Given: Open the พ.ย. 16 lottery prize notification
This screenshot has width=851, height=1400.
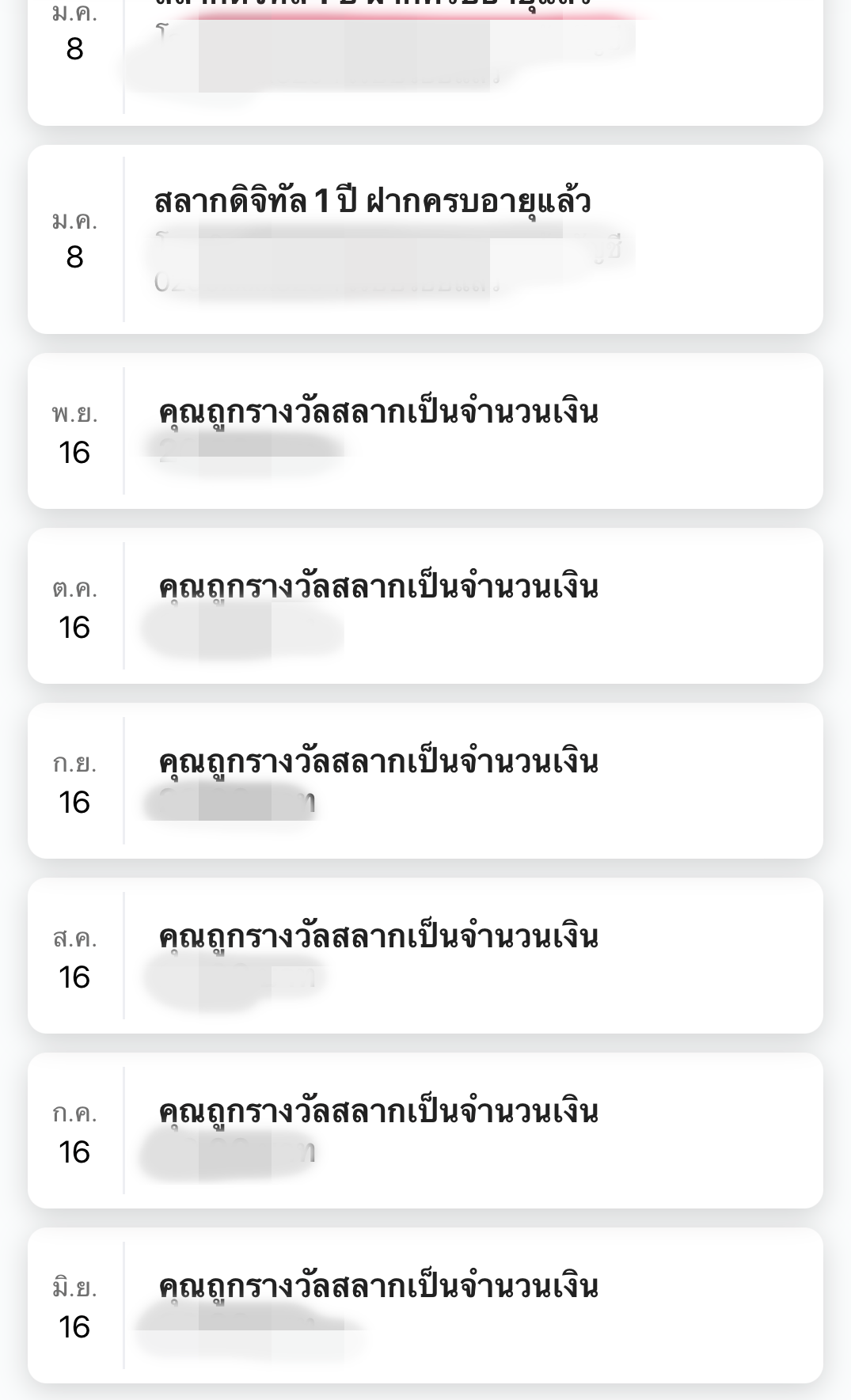Looking at the screenshot, I should click(425, 431).
